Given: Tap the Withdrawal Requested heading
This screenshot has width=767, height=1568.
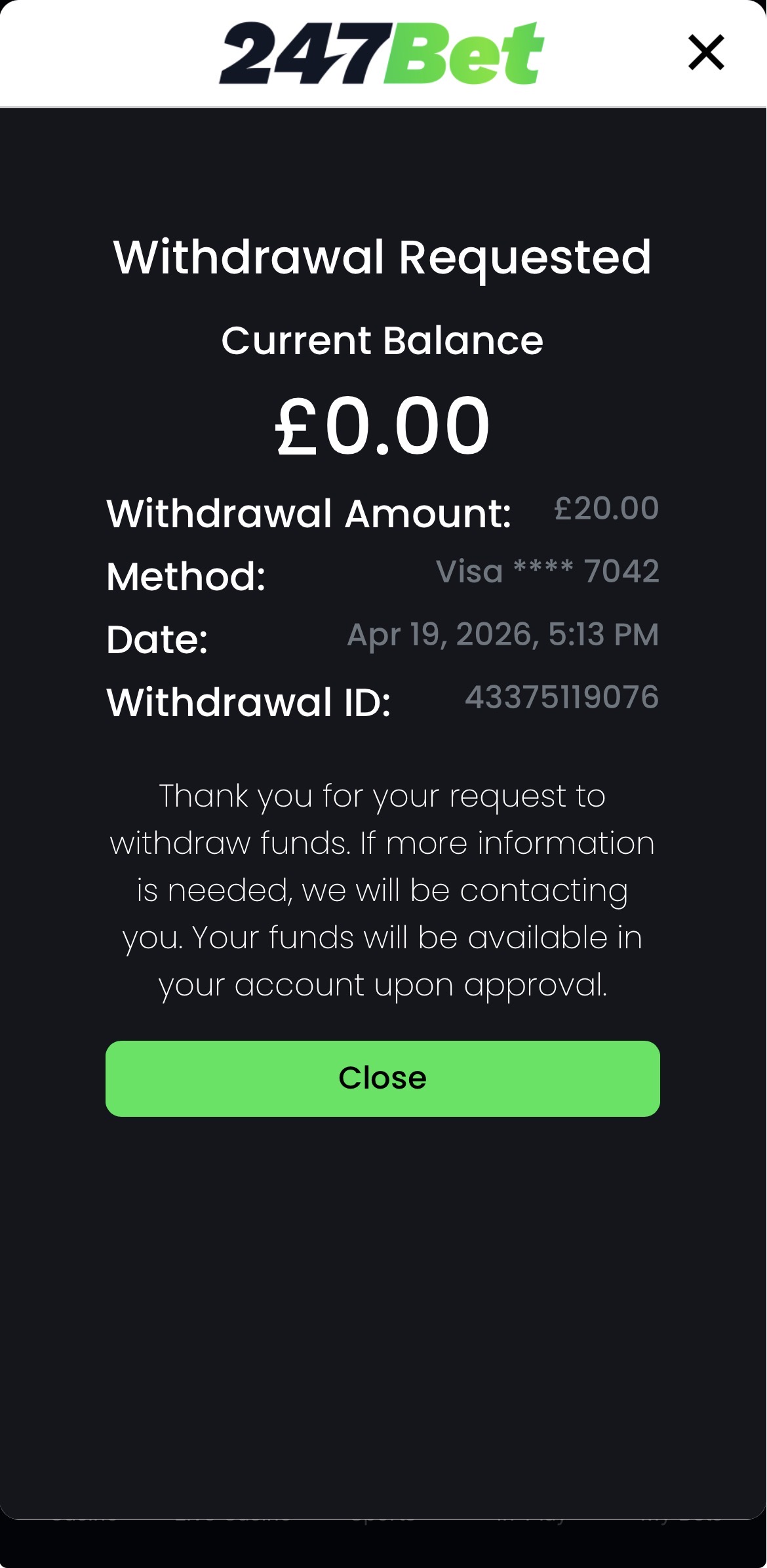Looking at the screenshot, I should tap(383, 258).
